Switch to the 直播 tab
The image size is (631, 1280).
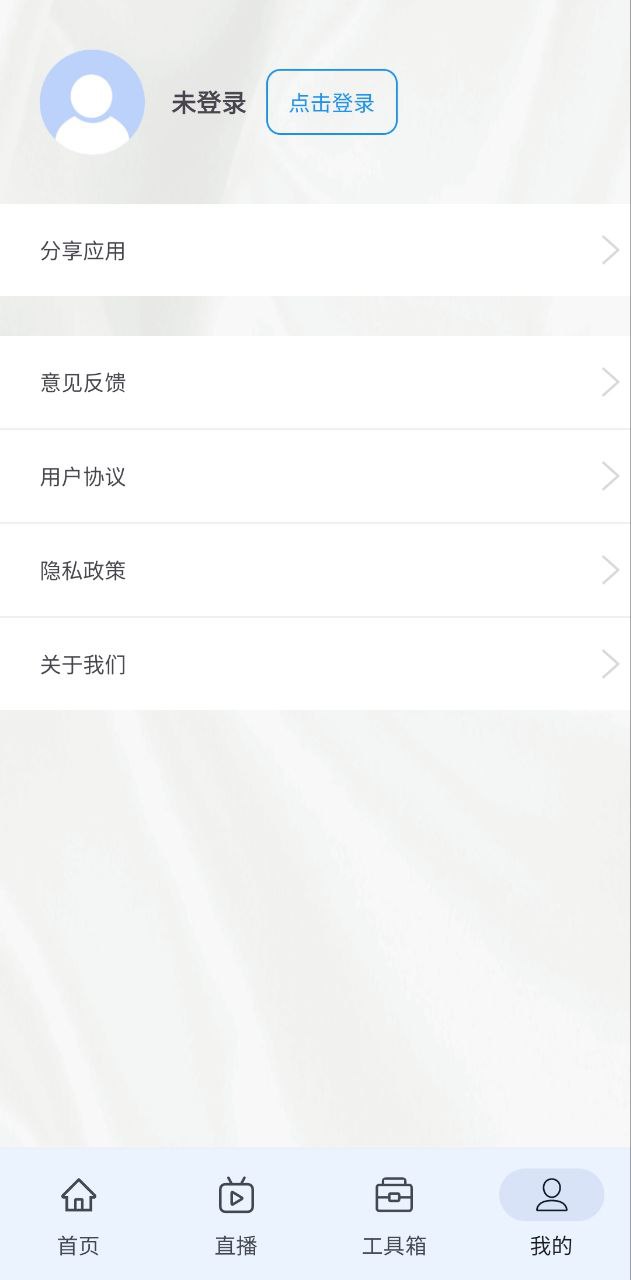coord(236,1215)
